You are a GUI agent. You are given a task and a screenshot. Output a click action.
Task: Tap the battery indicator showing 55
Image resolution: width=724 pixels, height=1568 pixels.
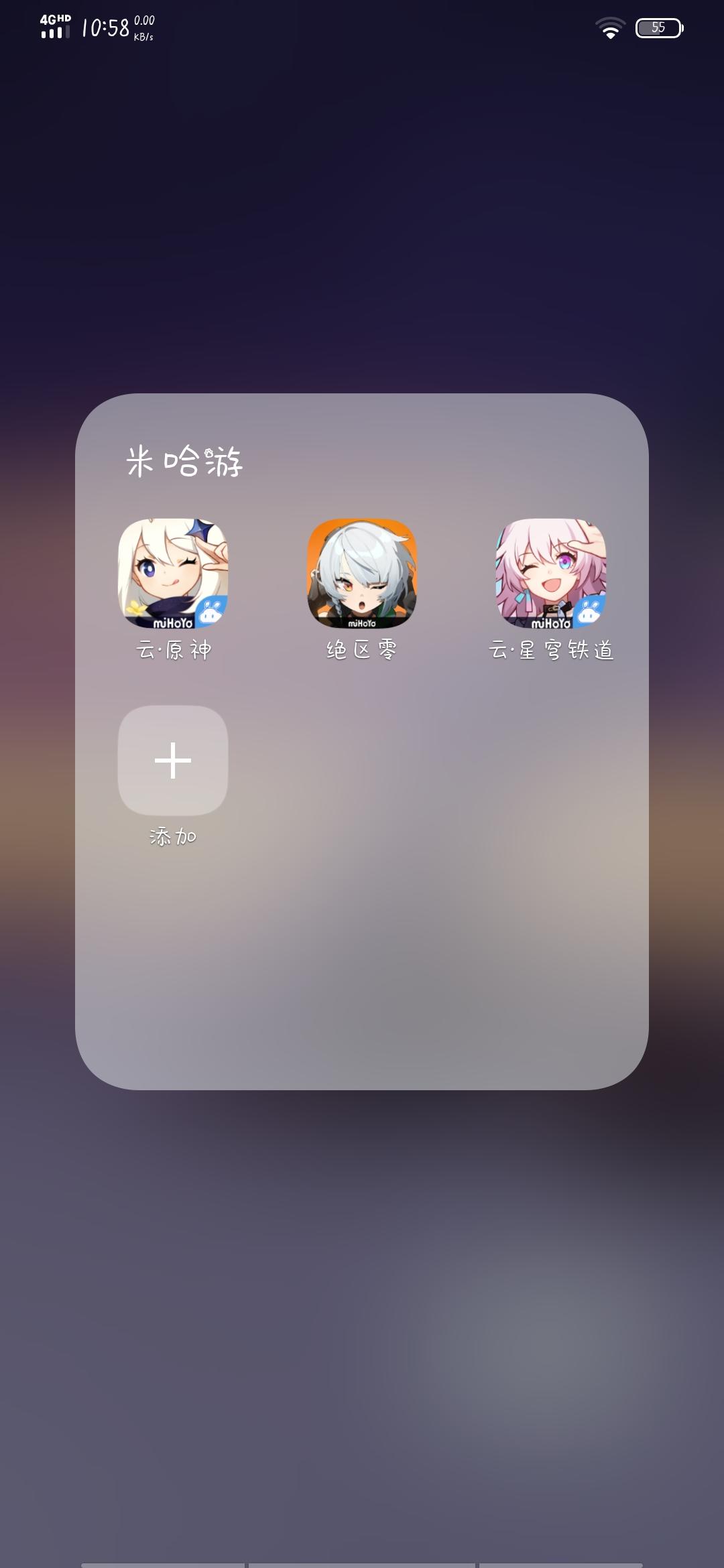[658, 27]
